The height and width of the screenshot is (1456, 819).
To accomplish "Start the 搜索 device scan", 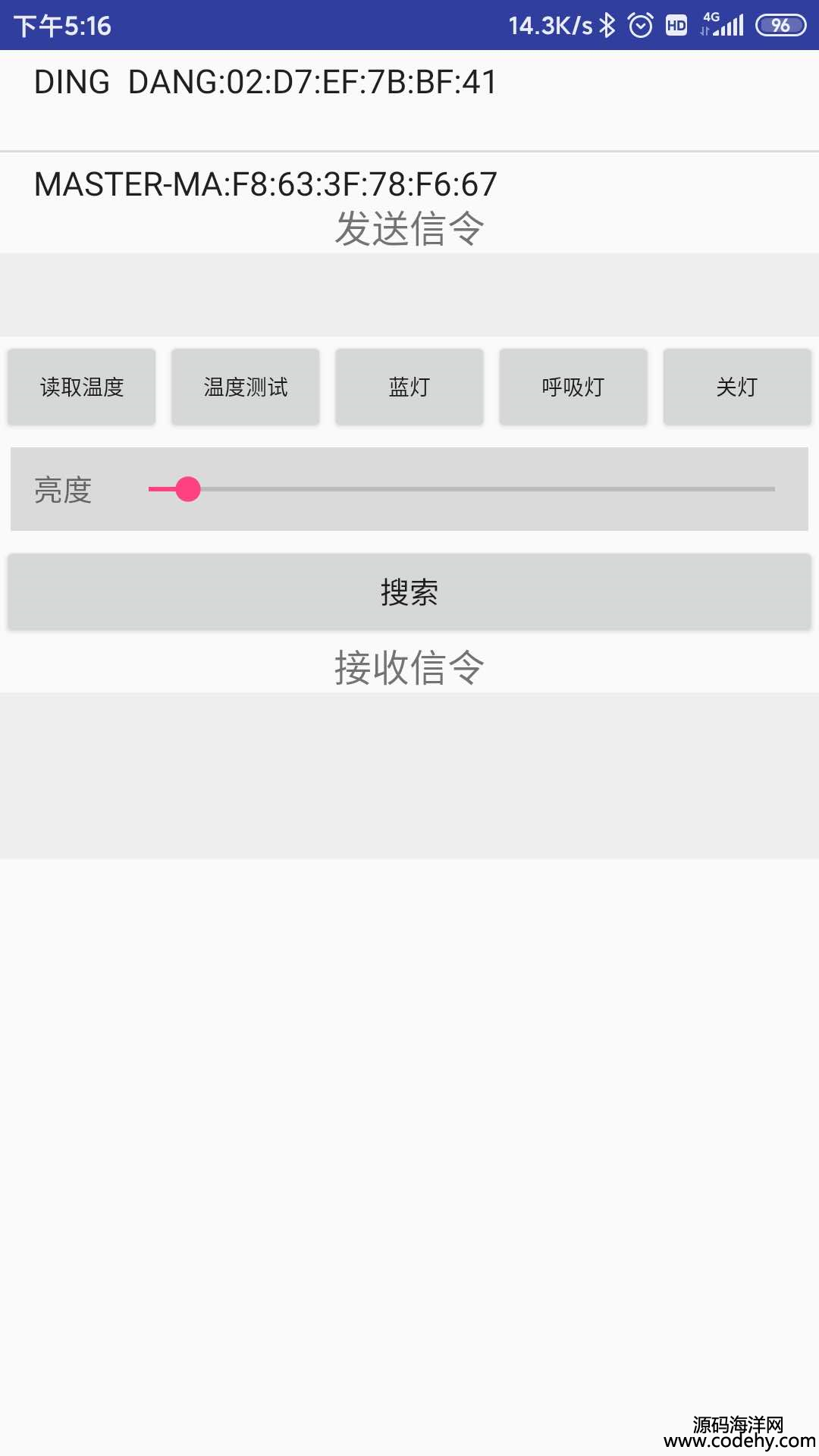I will click(409, 591).
